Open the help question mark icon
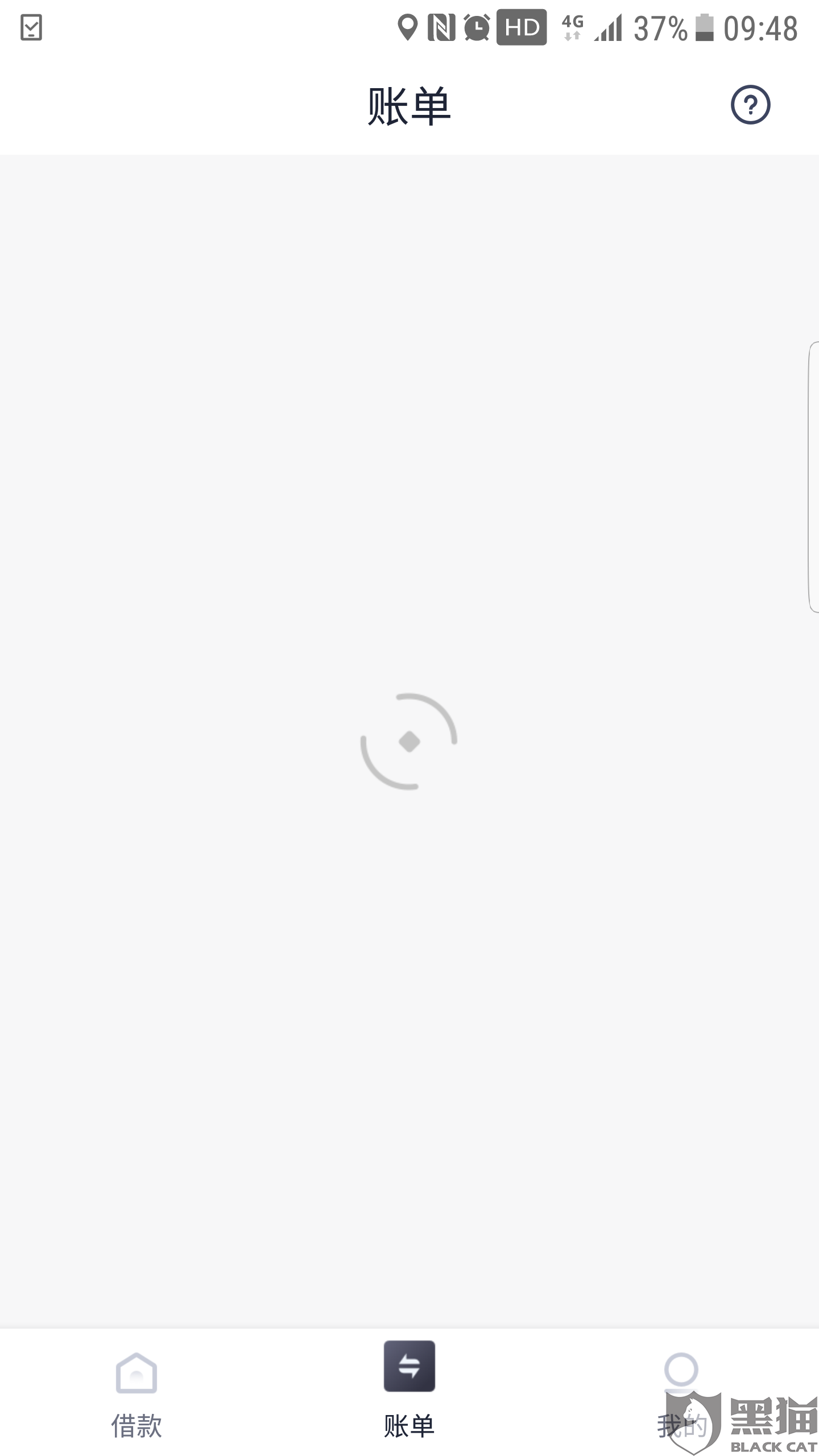The width and height of the screenshot is (819, 1456). [750, 105]
